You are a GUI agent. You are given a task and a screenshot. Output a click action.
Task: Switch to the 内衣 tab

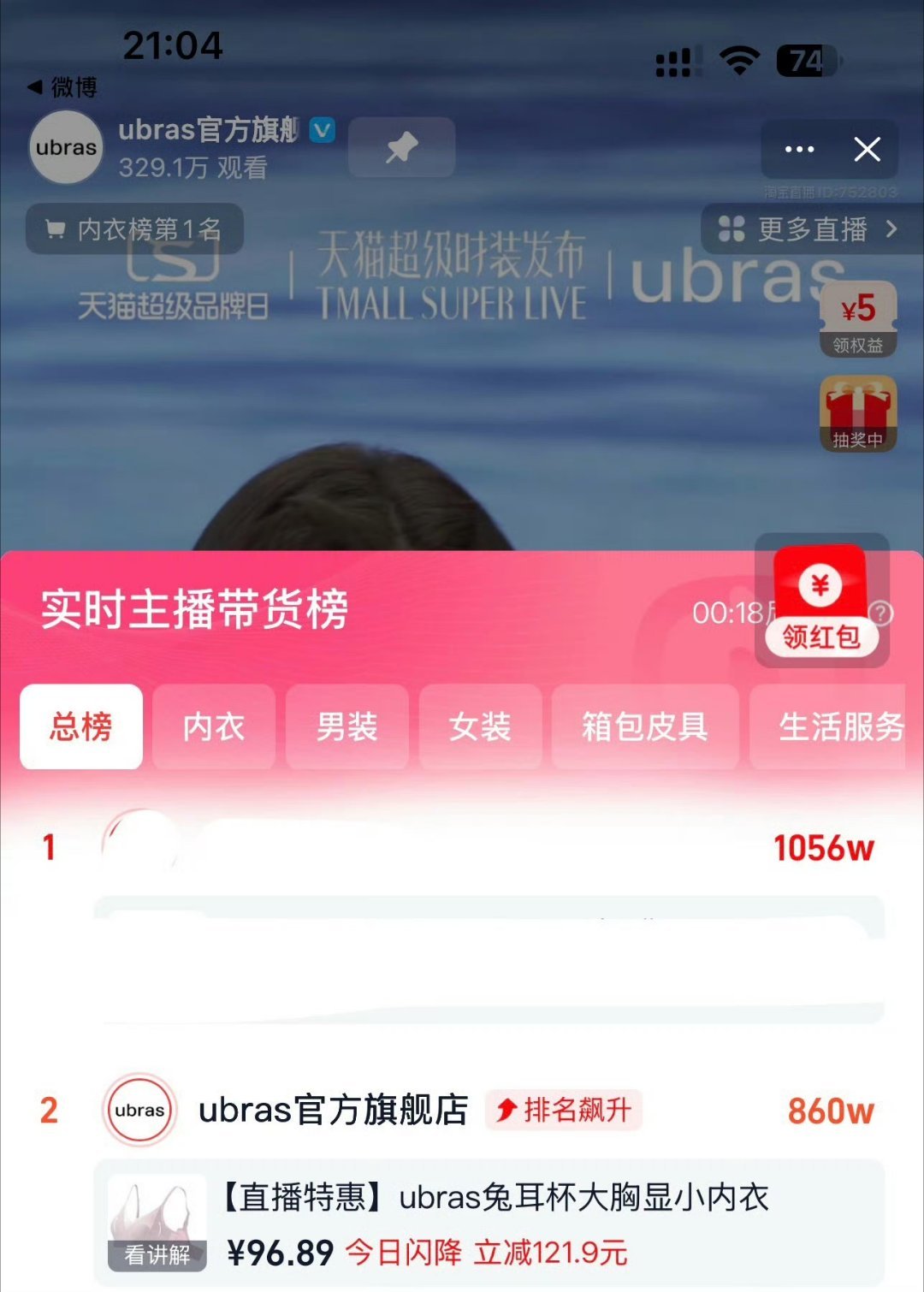point(213,726)
